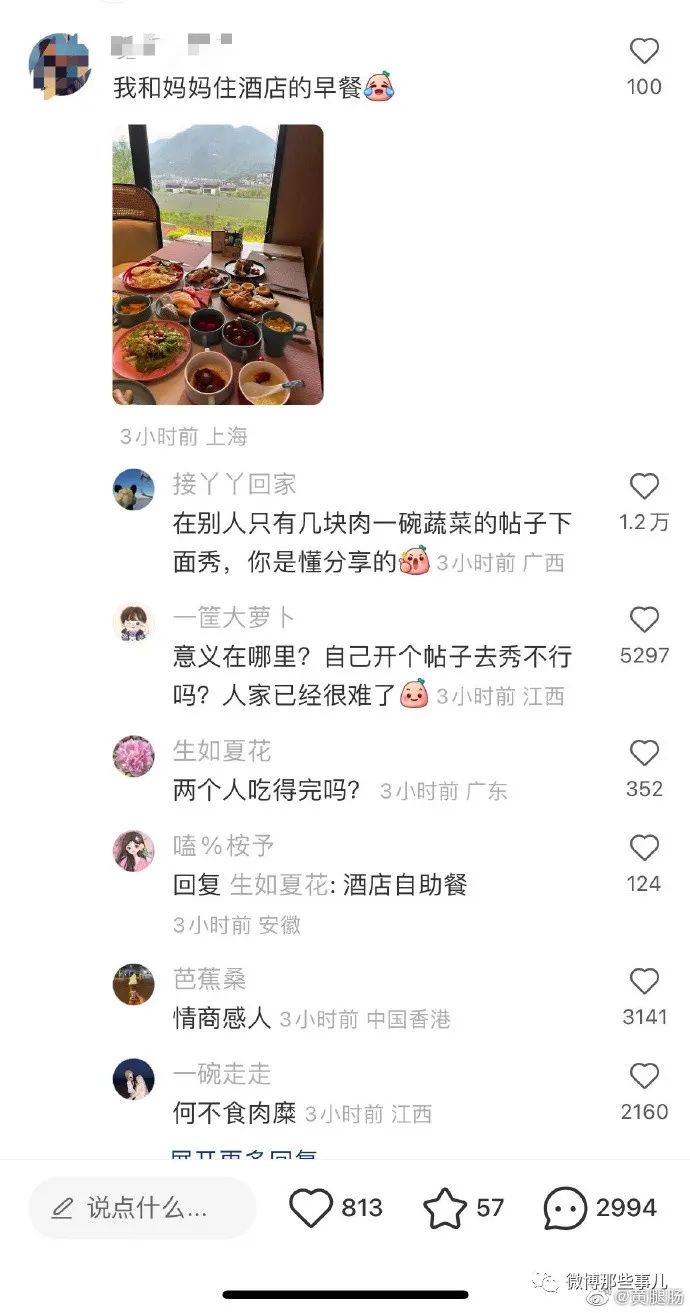Image resolution: width=690 pixels, height=1313 pixels.
Task: Open 接丫丫回家's profile avatar
Action: point(134,488)
